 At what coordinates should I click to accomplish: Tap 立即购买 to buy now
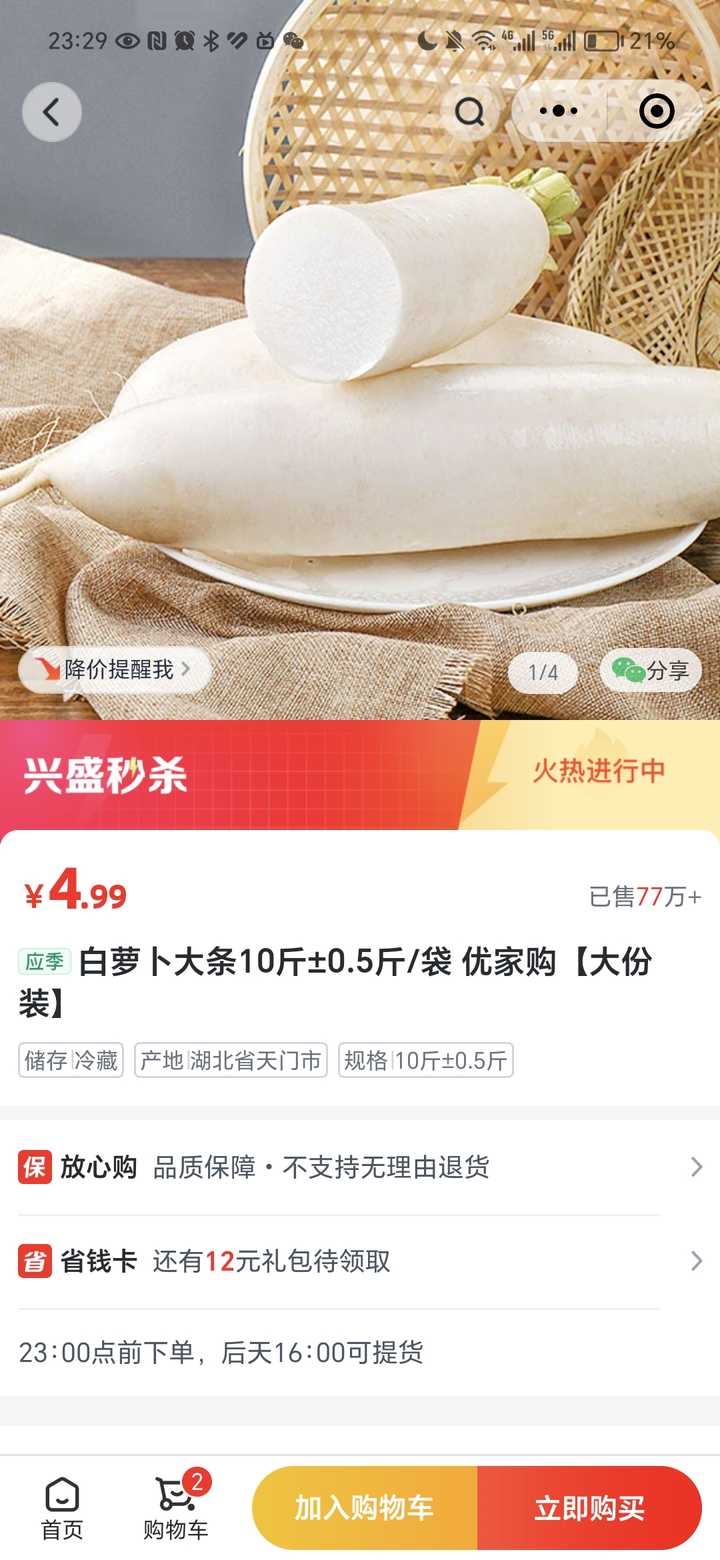tap(589, 1508)
